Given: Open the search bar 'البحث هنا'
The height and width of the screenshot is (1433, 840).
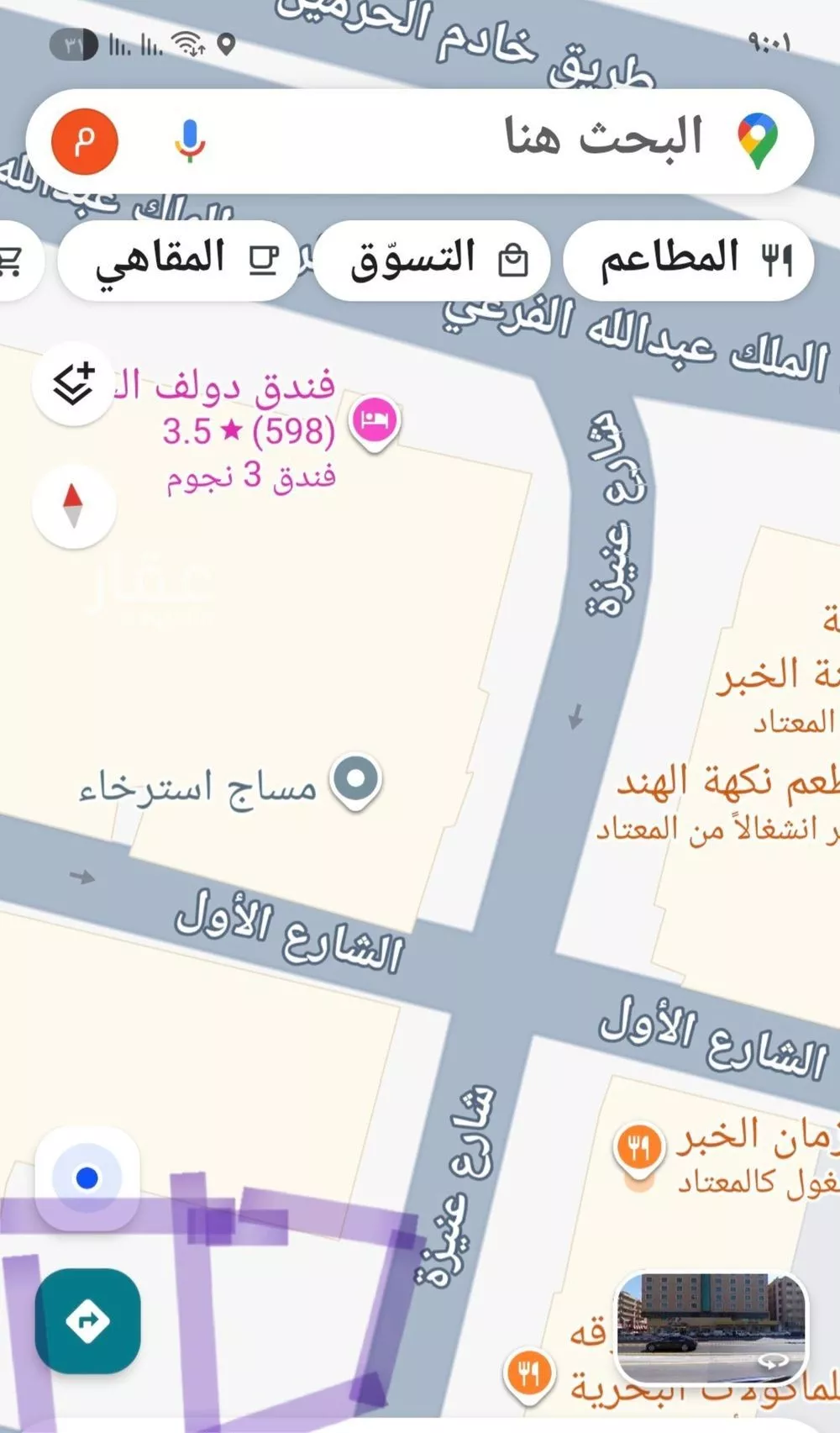Looking at the screenshot, I should pos(504,140).
